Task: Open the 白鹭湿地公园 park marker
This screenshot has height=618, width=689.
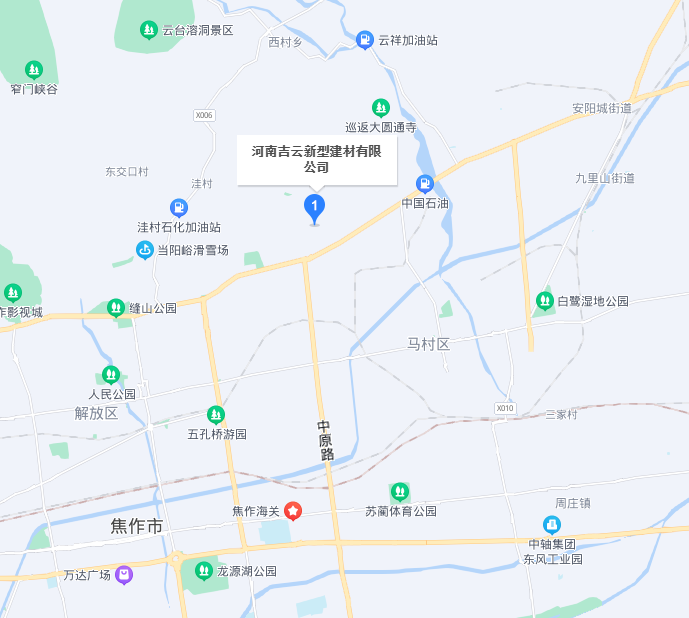Action: 544,299
